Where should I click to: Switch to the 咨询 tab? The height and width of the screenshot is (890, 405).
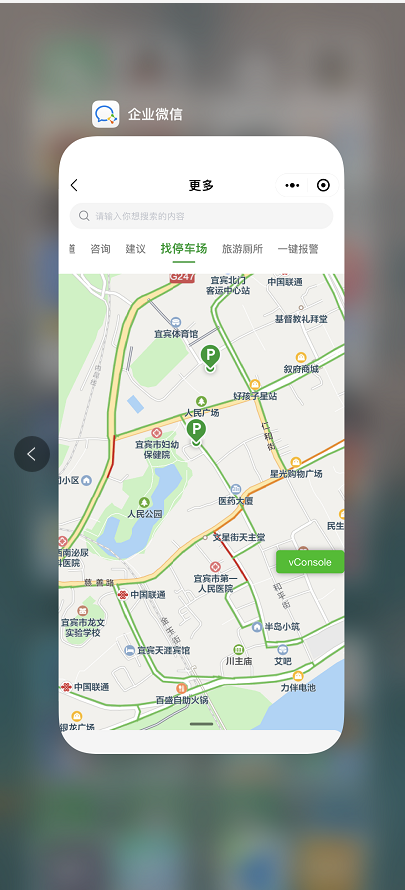tap(100, 249)
